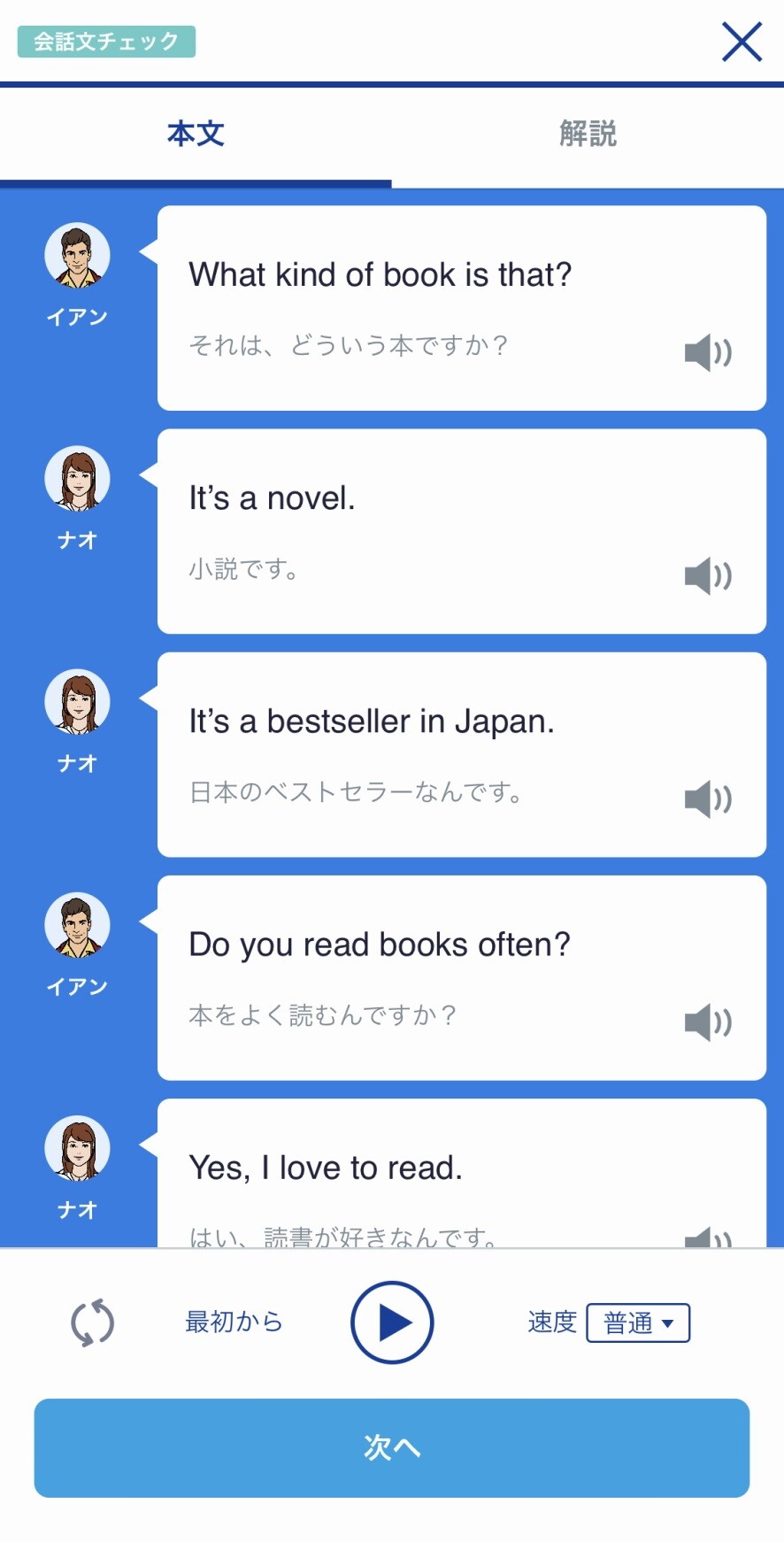Select ナオ's avatar beside "It's a novel."
The image size is (784, 1542).
coord(76,478)
